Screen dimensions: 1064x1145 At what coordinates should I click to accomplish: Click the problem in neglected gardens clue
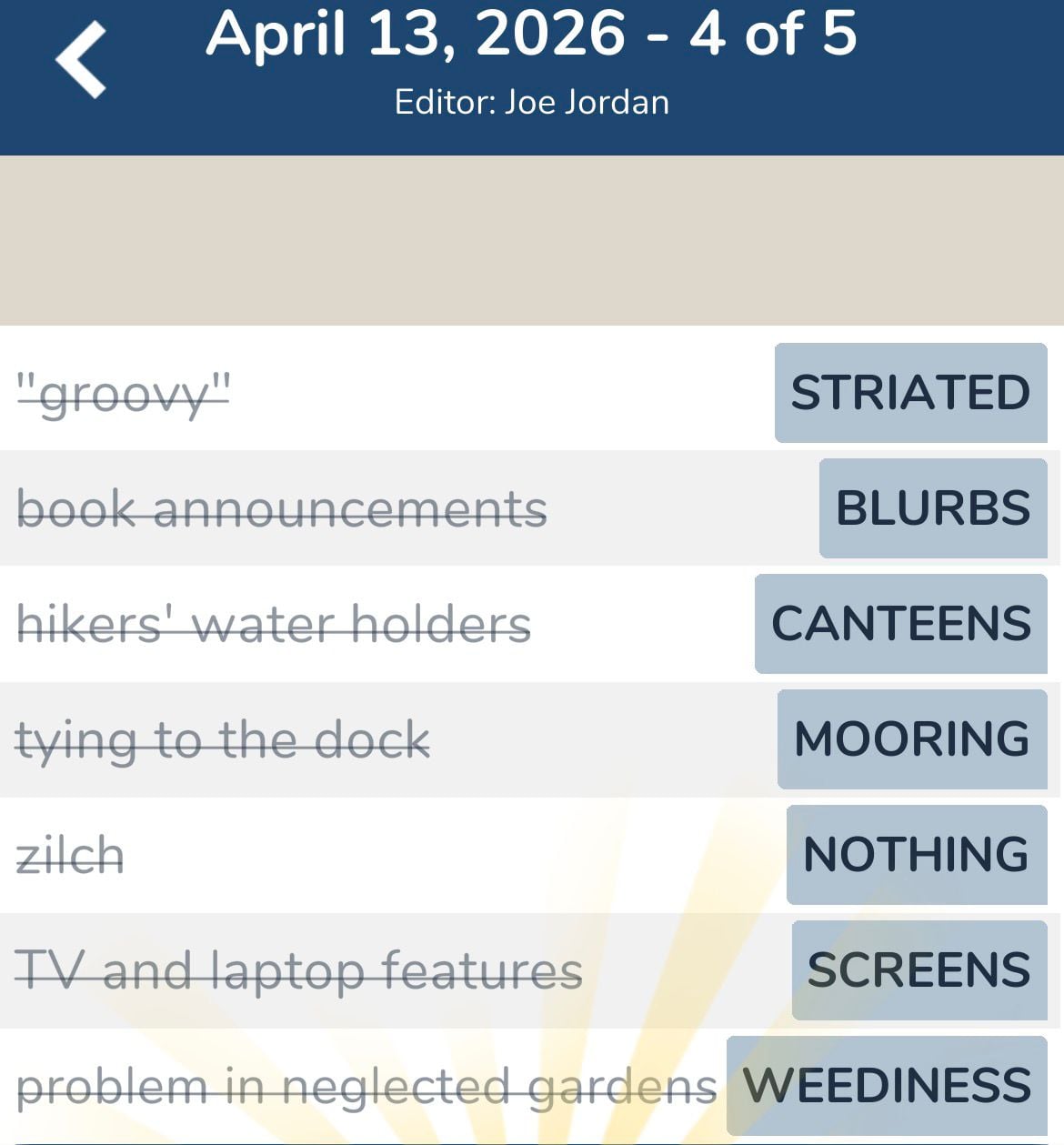coord(367,1085)
